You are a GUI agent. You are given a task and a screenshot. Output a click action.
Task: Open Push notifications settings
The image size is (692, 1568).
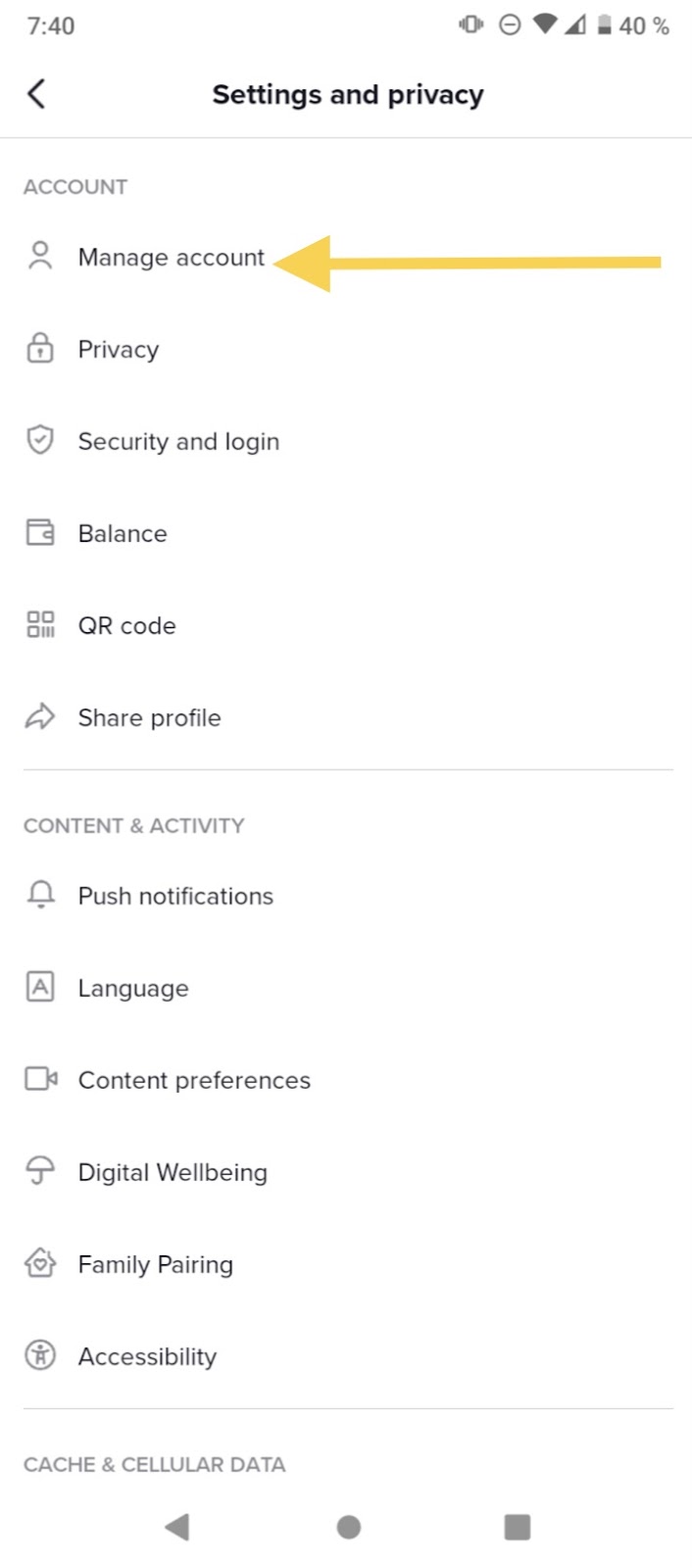(x=175, y=897)
